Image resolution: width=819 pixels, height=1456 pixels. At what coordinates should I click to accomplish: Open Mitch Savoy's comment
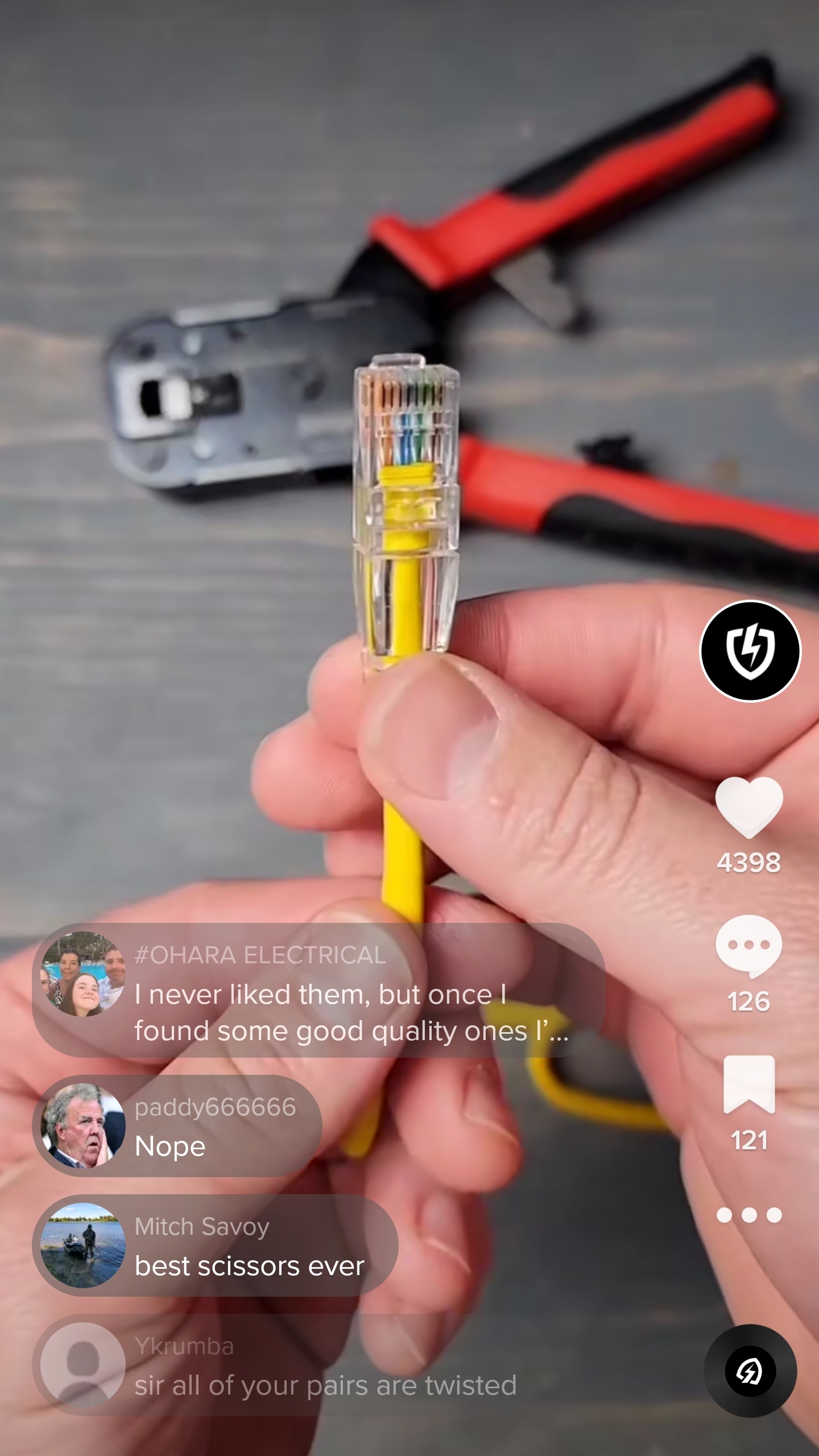(x=216, y=1247)
